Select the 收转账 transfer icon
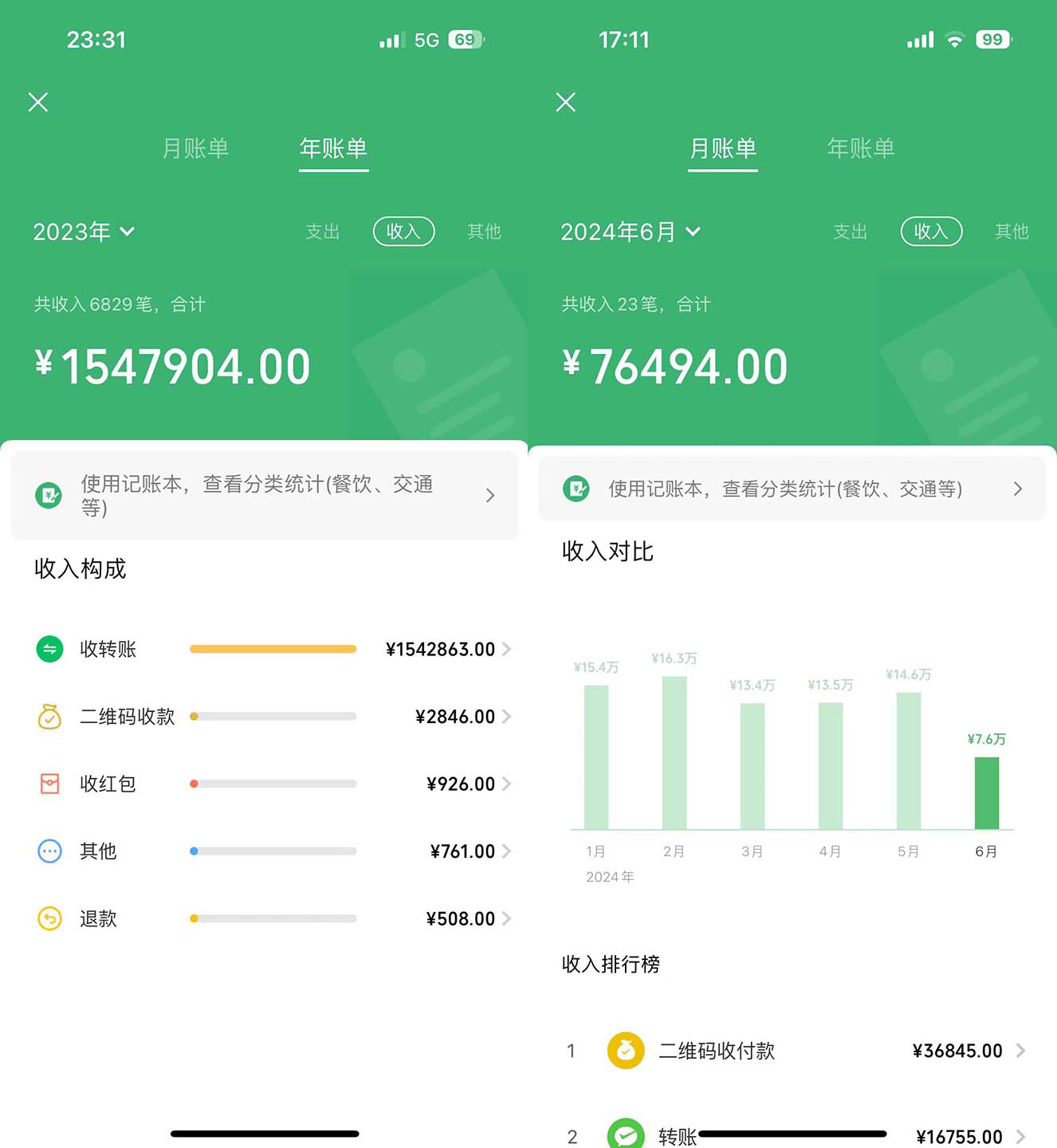Image resolution: width=1057 pixels, height=1148 pixels. 49,649
